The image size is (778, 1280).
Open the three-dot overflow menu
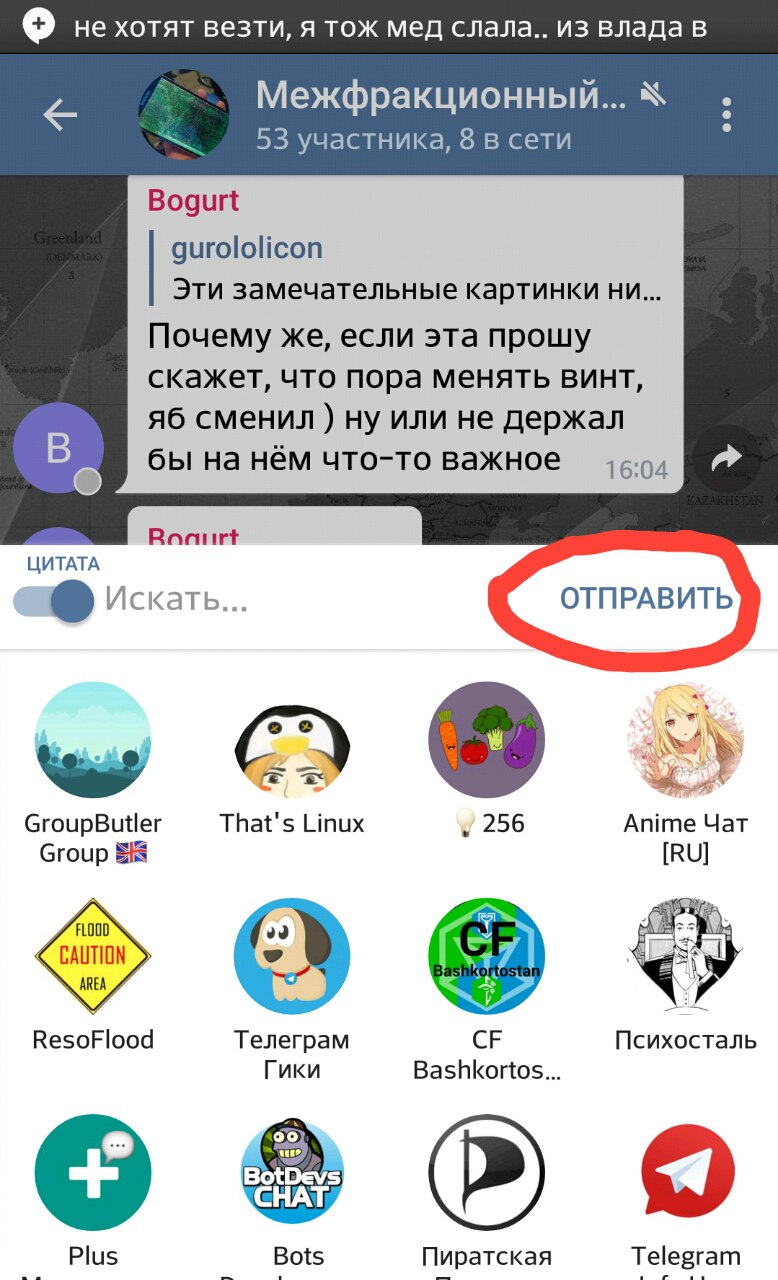(727, 115)
